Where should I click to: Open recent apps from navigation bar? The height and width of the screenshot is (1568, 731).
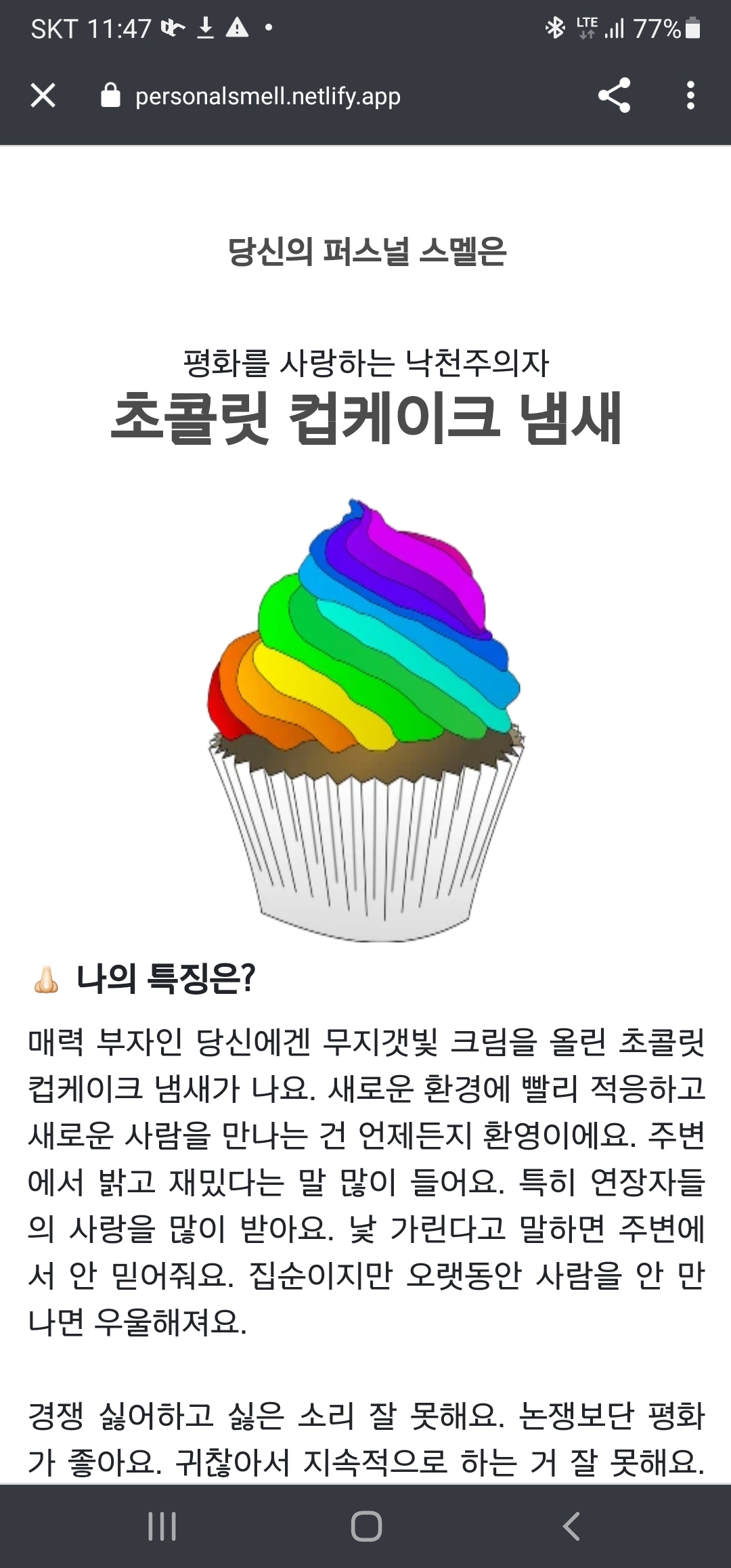point(162,1526)
